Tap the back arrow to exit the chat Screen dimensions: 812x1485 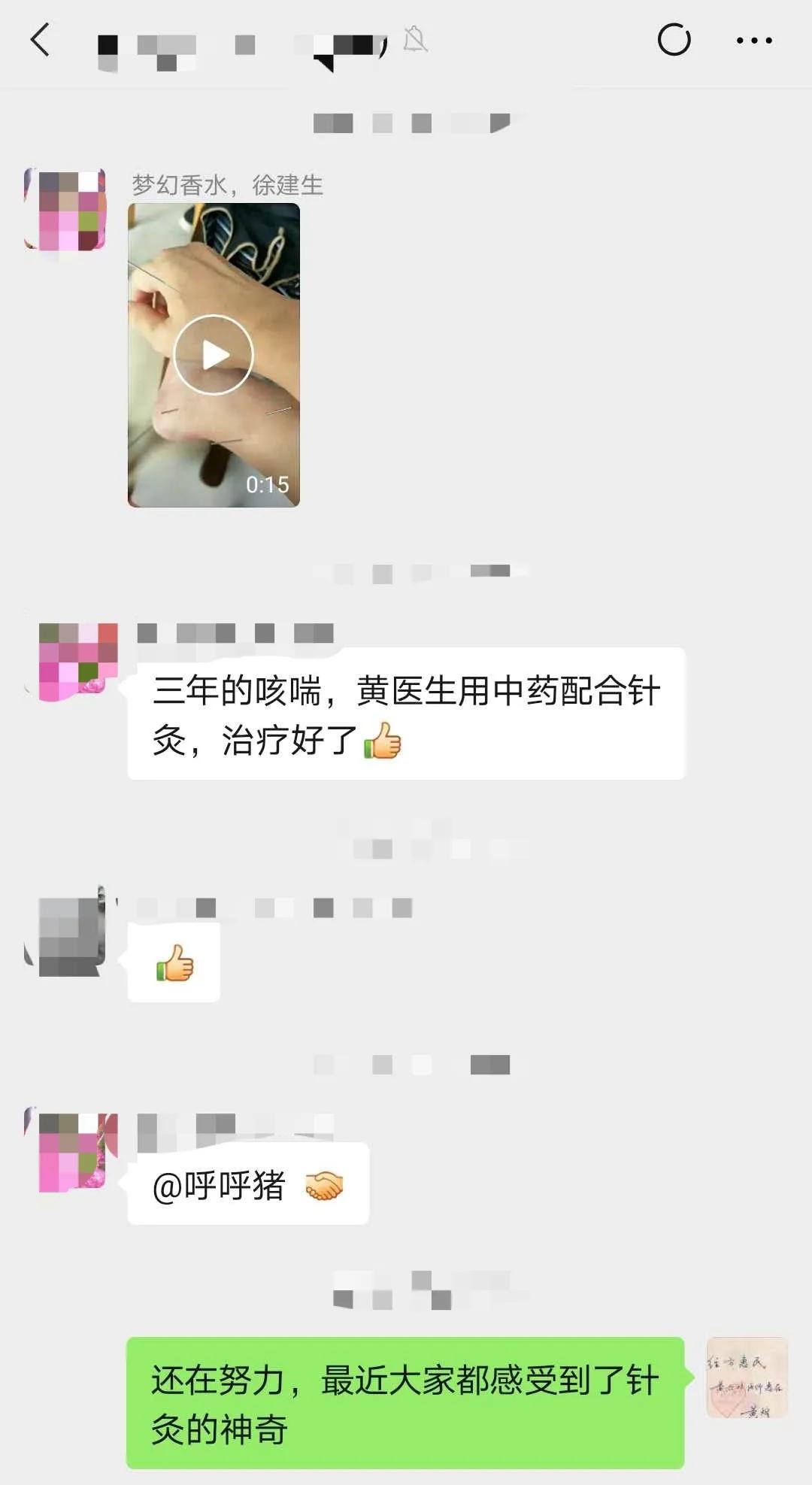39,41
